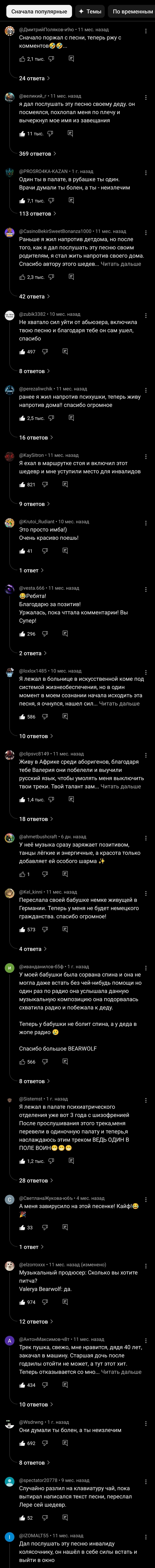Switch to the «Темы» chip
The height and width of the screenshot is (1568, 155).
[90, 12]
